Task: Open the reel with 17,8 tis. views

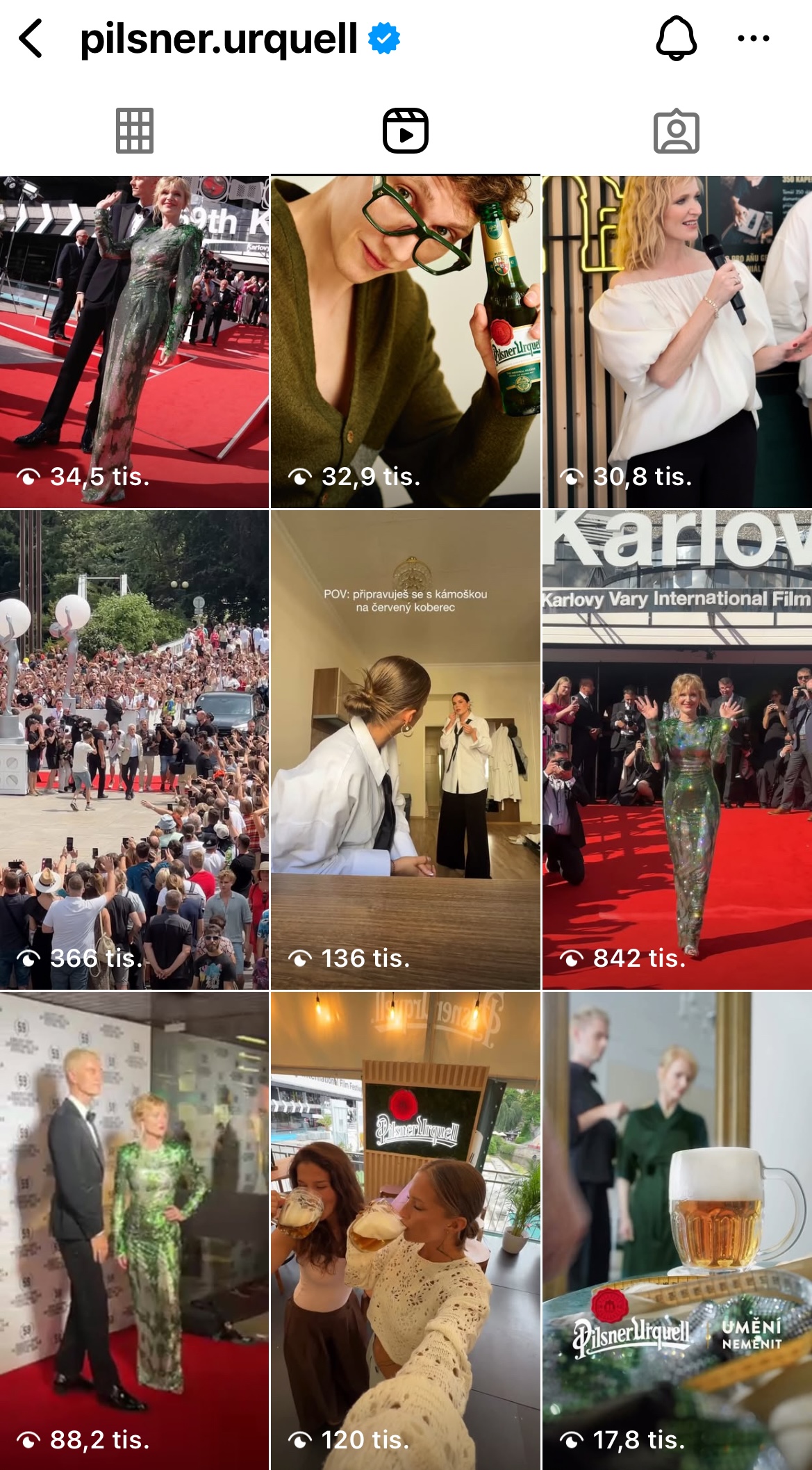Action: click(x=677, y=1230)
